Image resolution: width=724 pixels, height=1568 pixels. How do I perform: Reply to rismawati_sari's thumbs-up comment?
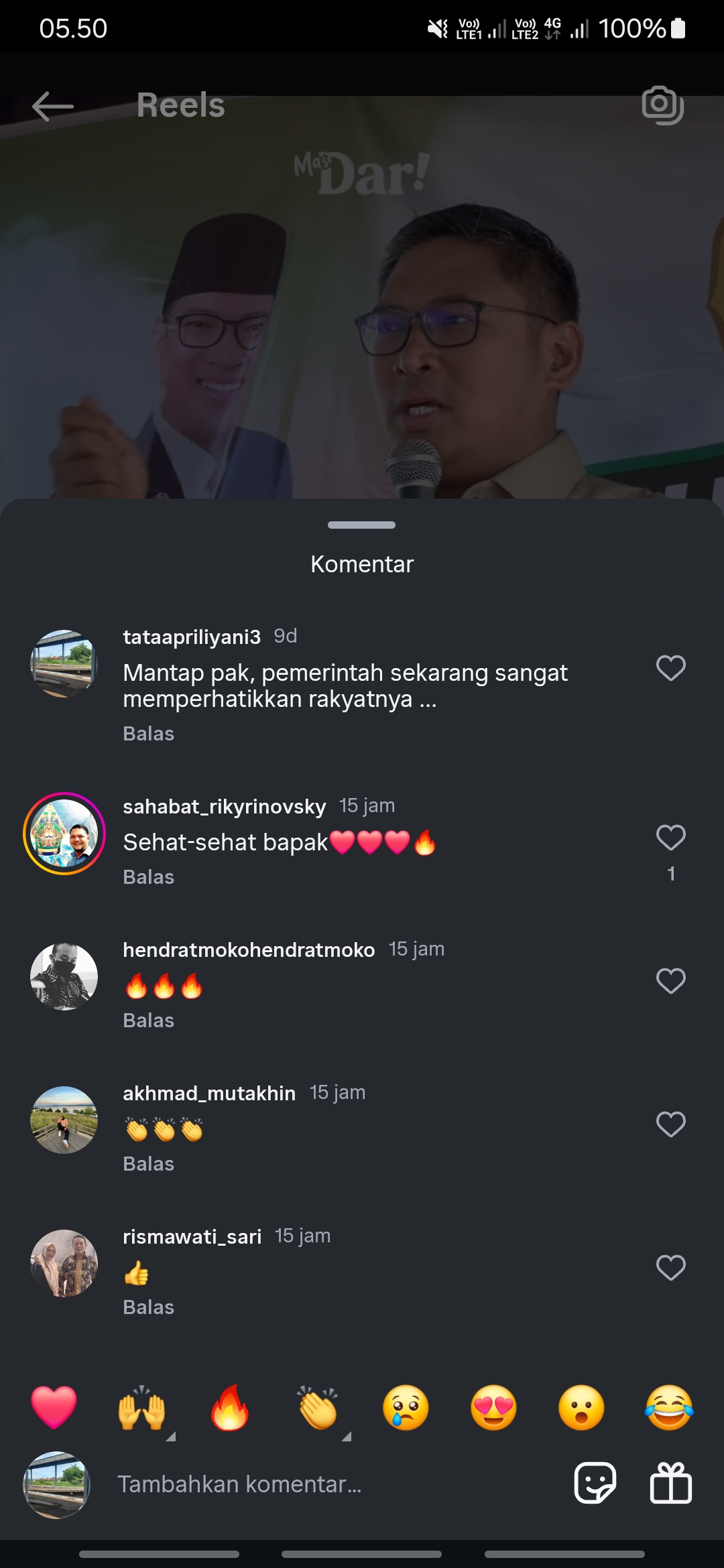pyautogui.click(x=148, y=1307)
